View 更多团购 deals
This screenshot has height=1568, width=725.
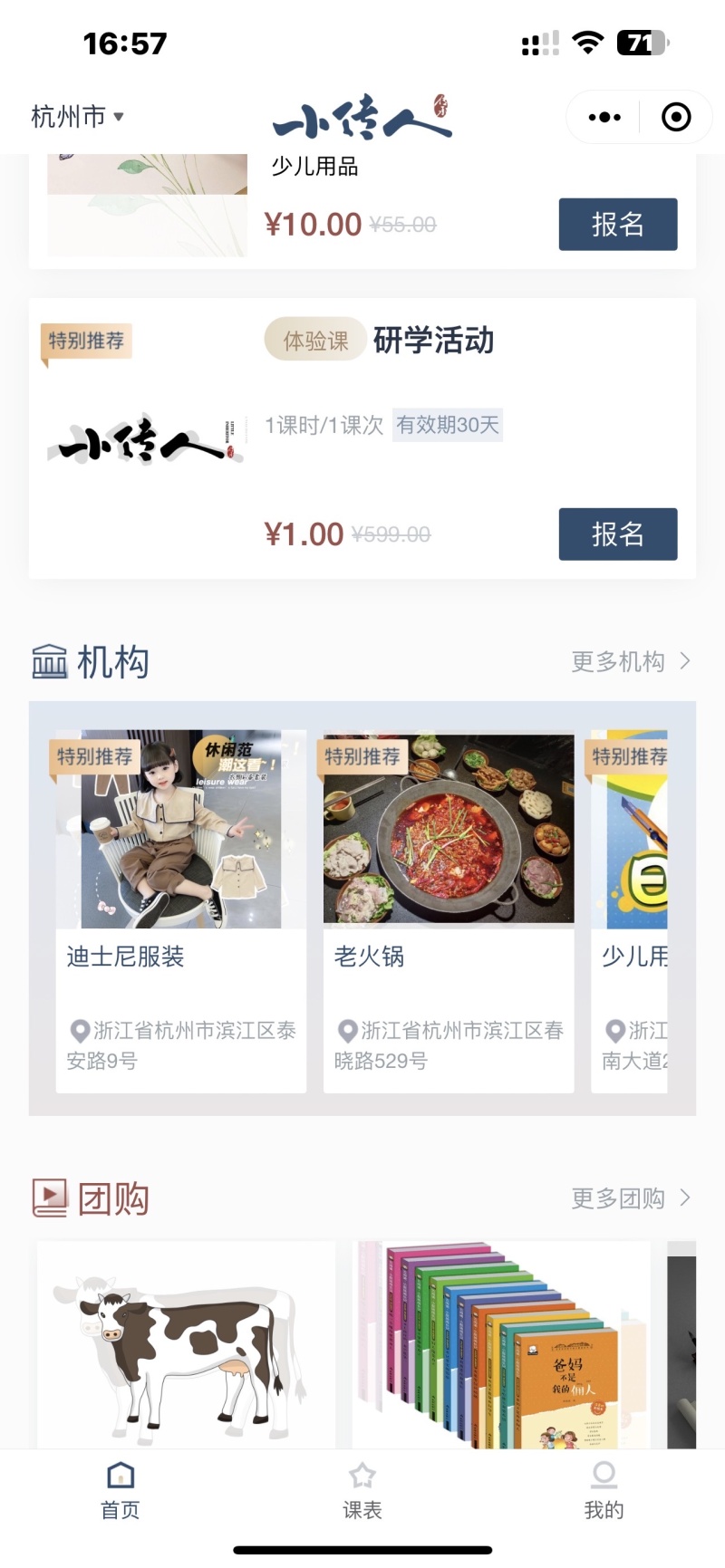(x=630, y=1198)
